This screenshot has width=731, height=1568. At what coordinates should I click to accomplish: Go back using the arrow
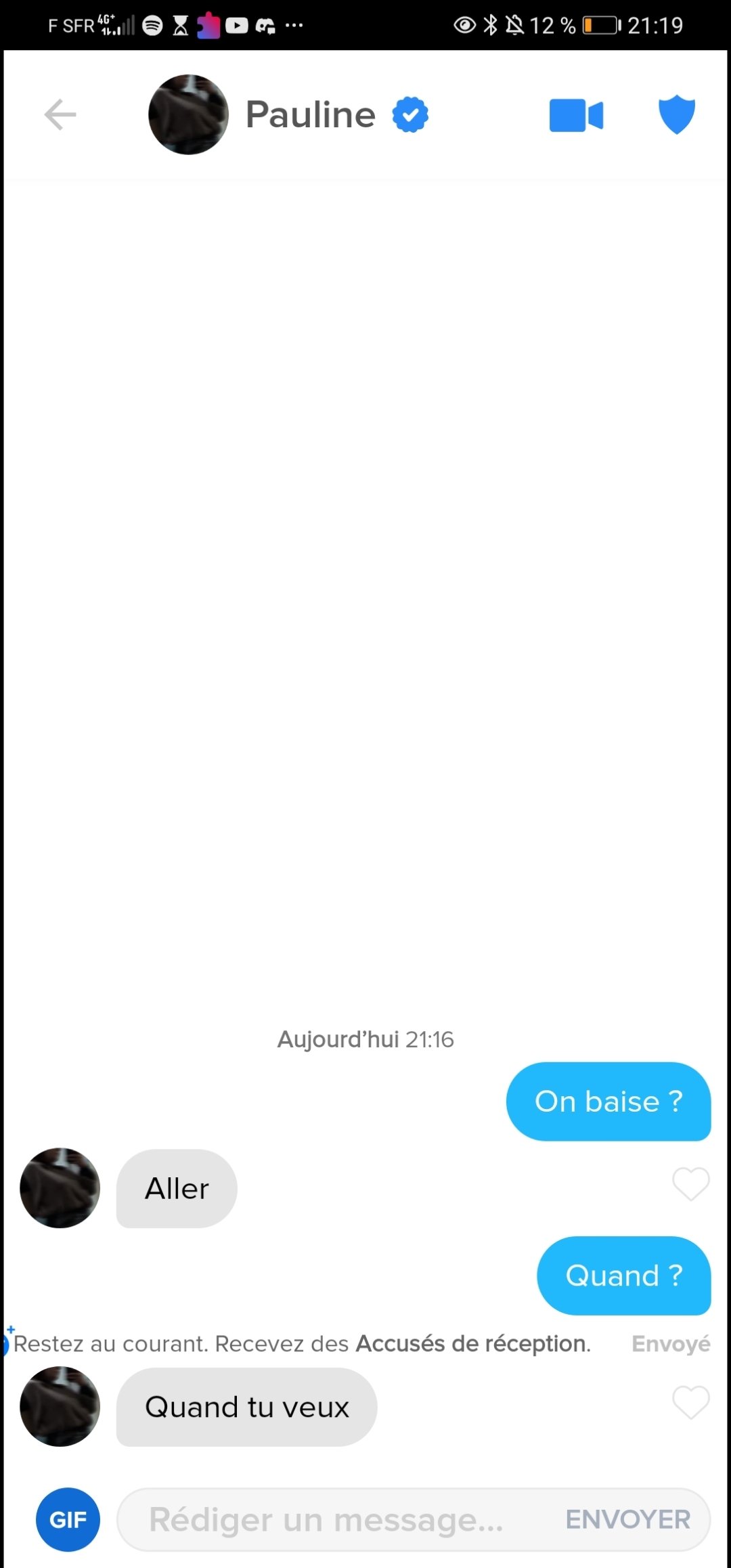coord(60,114)
